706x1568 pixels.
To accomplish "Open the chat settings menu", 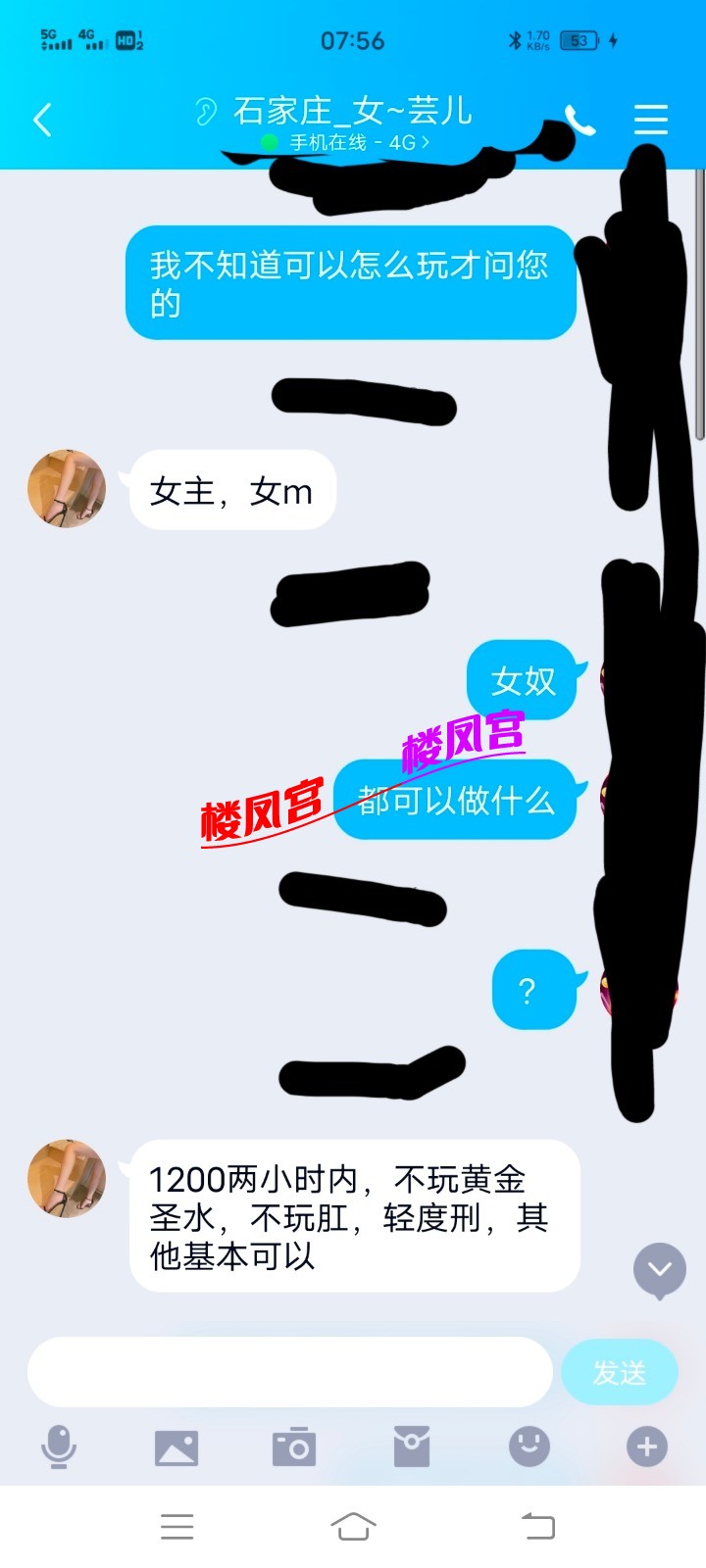I will click(x=650, y=120).
